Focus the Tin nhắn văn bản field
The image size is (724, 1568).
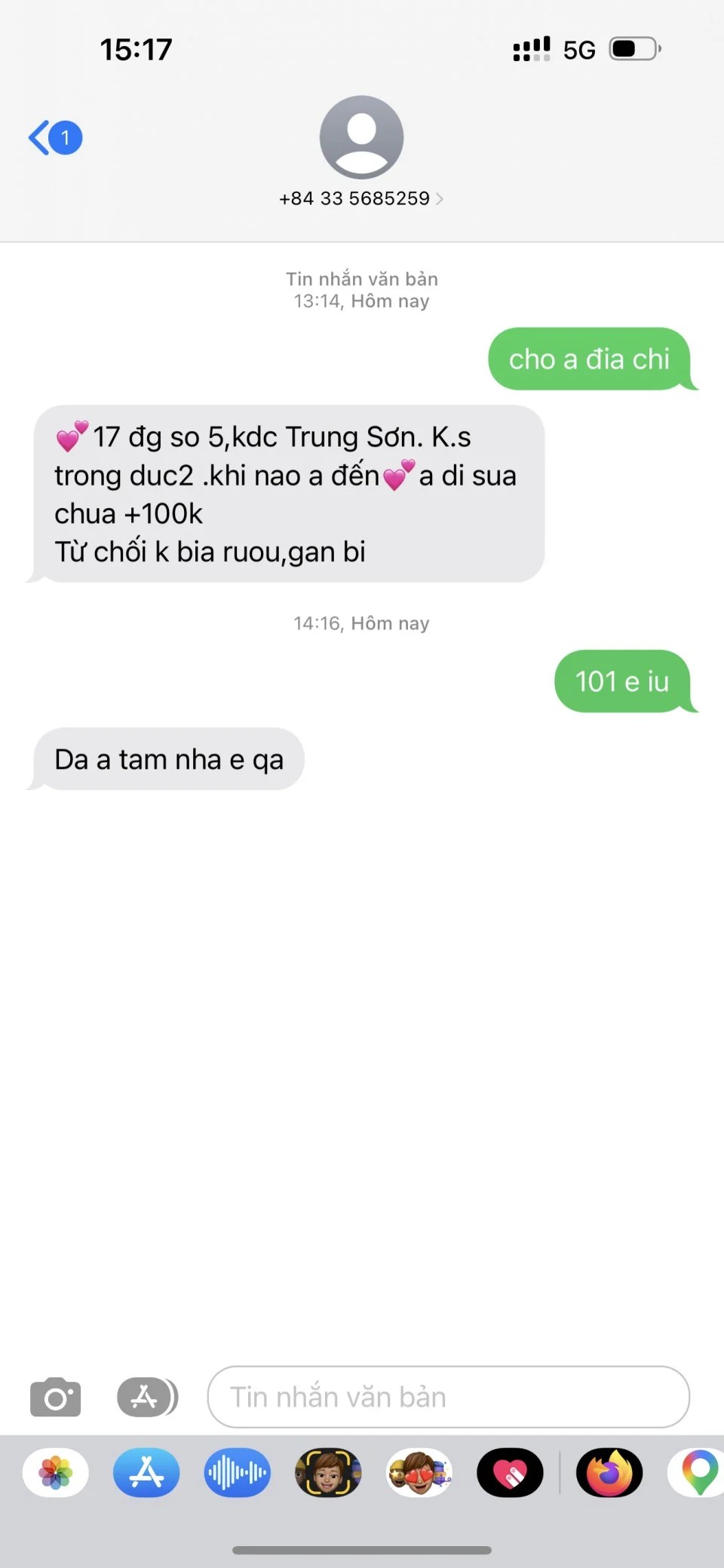pos(448,1397)
